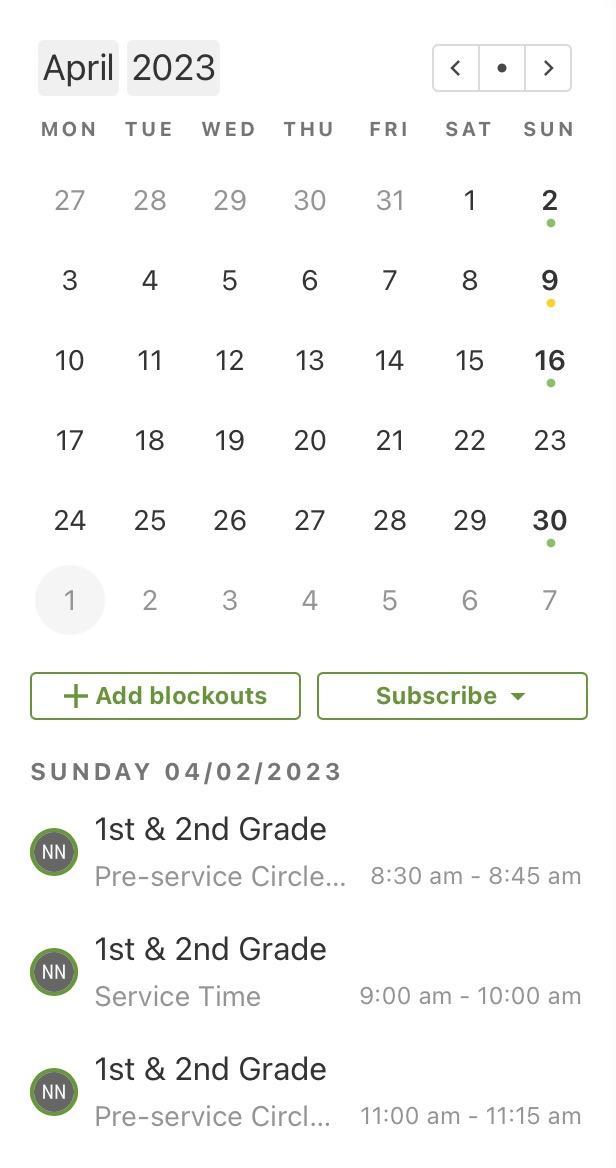Expand the Subscribe dropdown
Image resolution: width=616 pixels, height=1168 pixels.
452,696
